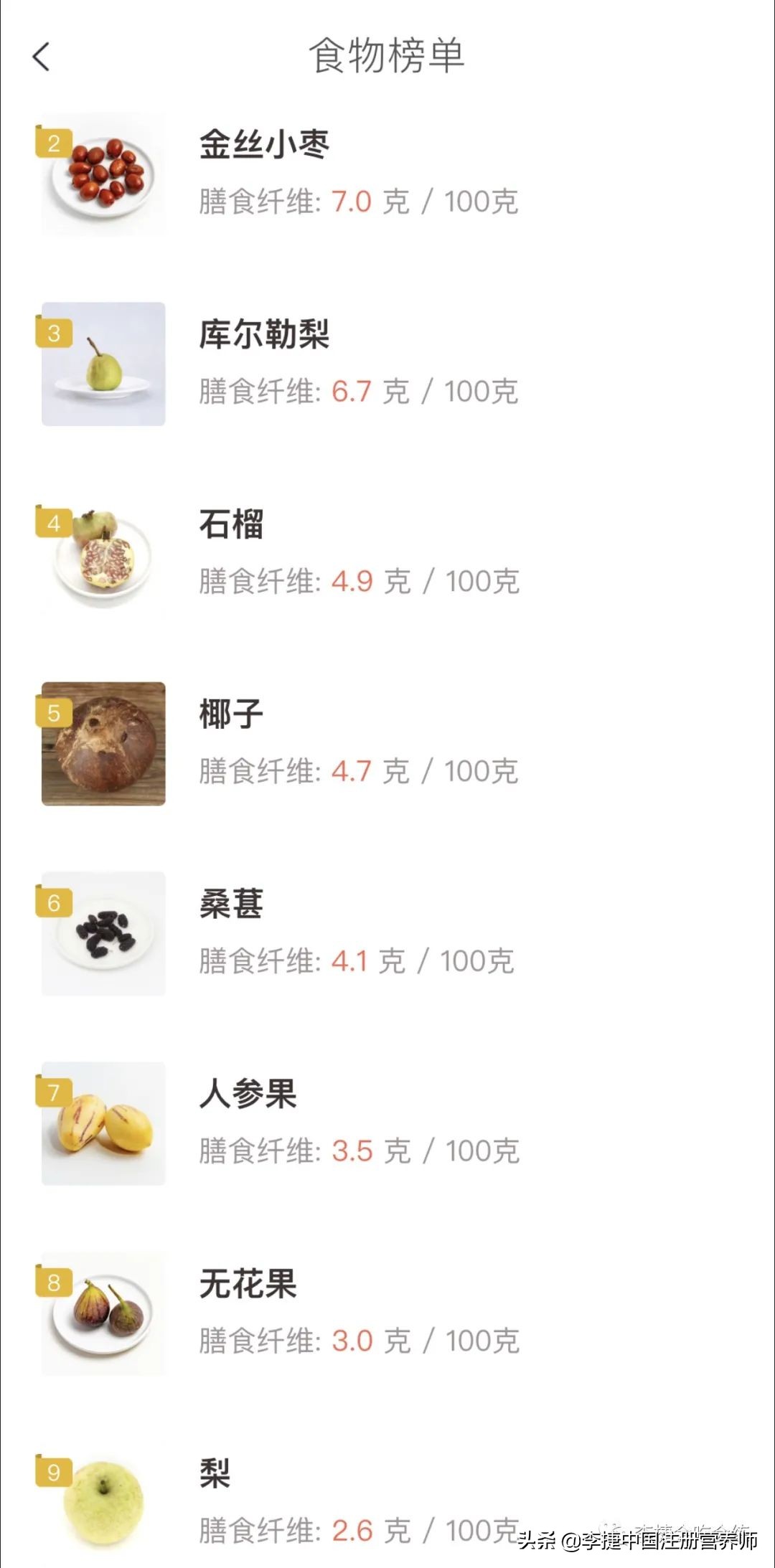This screenshot has height=1568, width=775.
Task: Tap the 椰子 photo thumbnail
Action: coord(103,744)
